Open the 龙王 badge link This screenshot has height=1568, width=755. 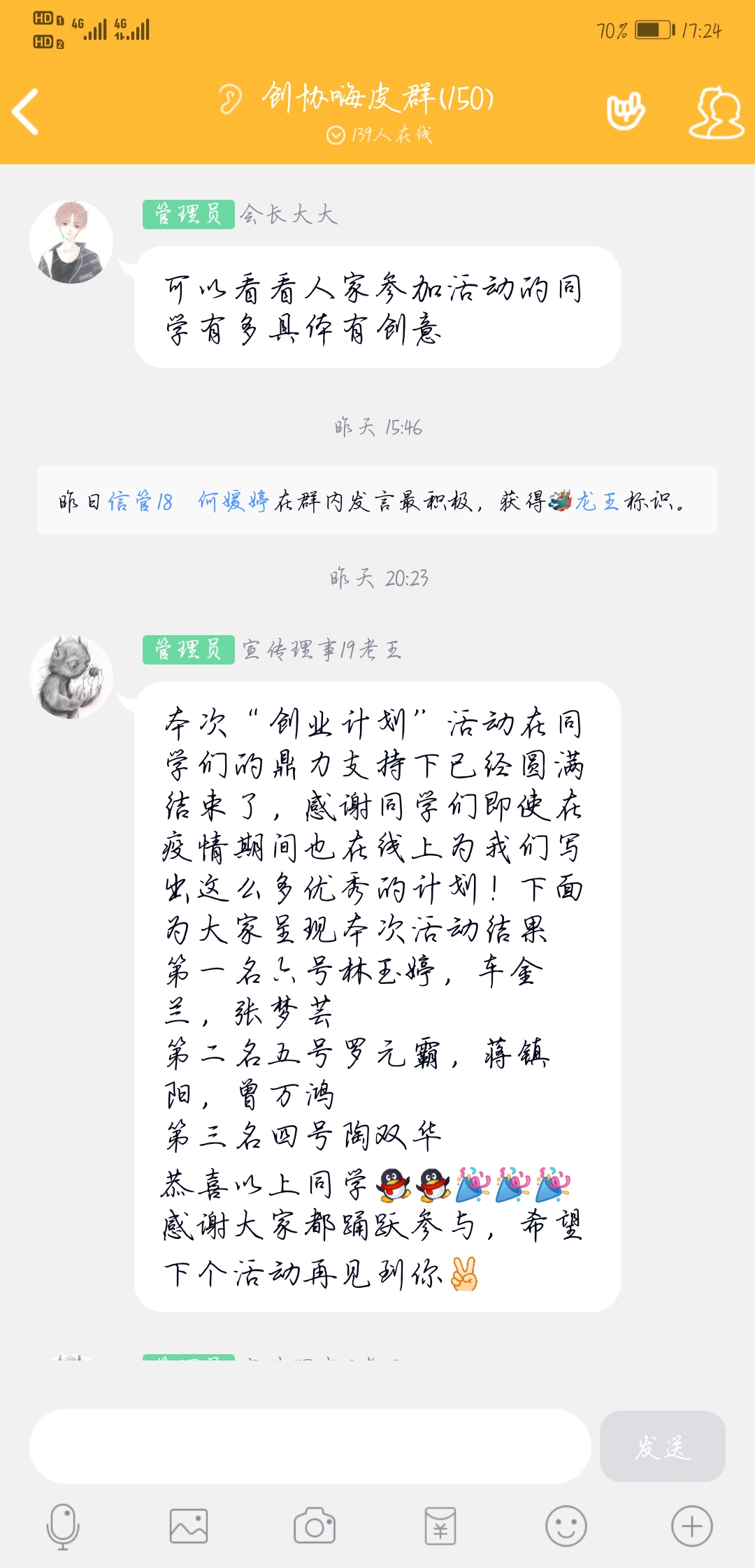(x=596, y=501)
